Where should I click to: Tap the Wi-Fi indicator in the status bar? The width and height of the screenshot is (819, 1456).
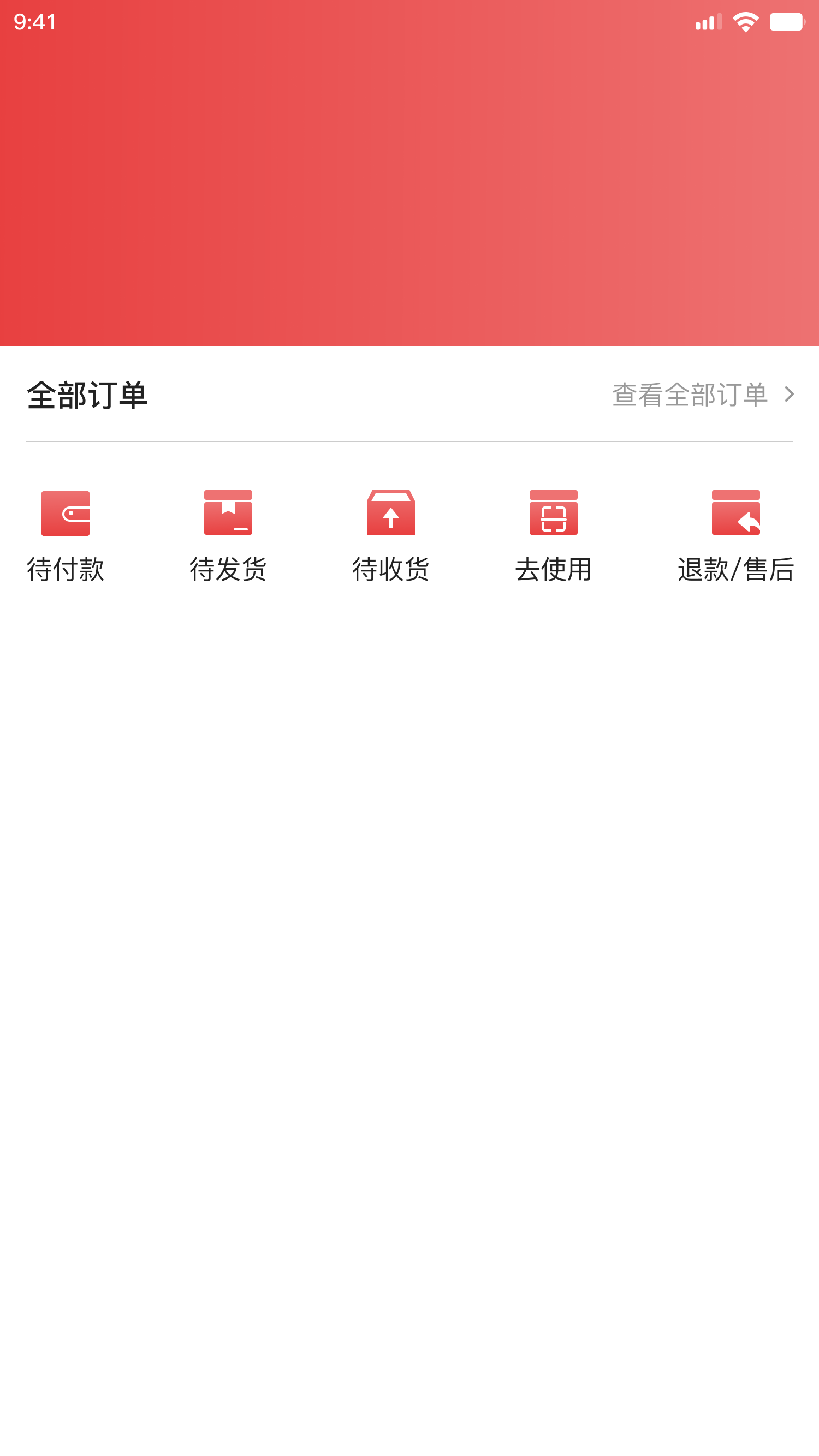coord(745,20)
